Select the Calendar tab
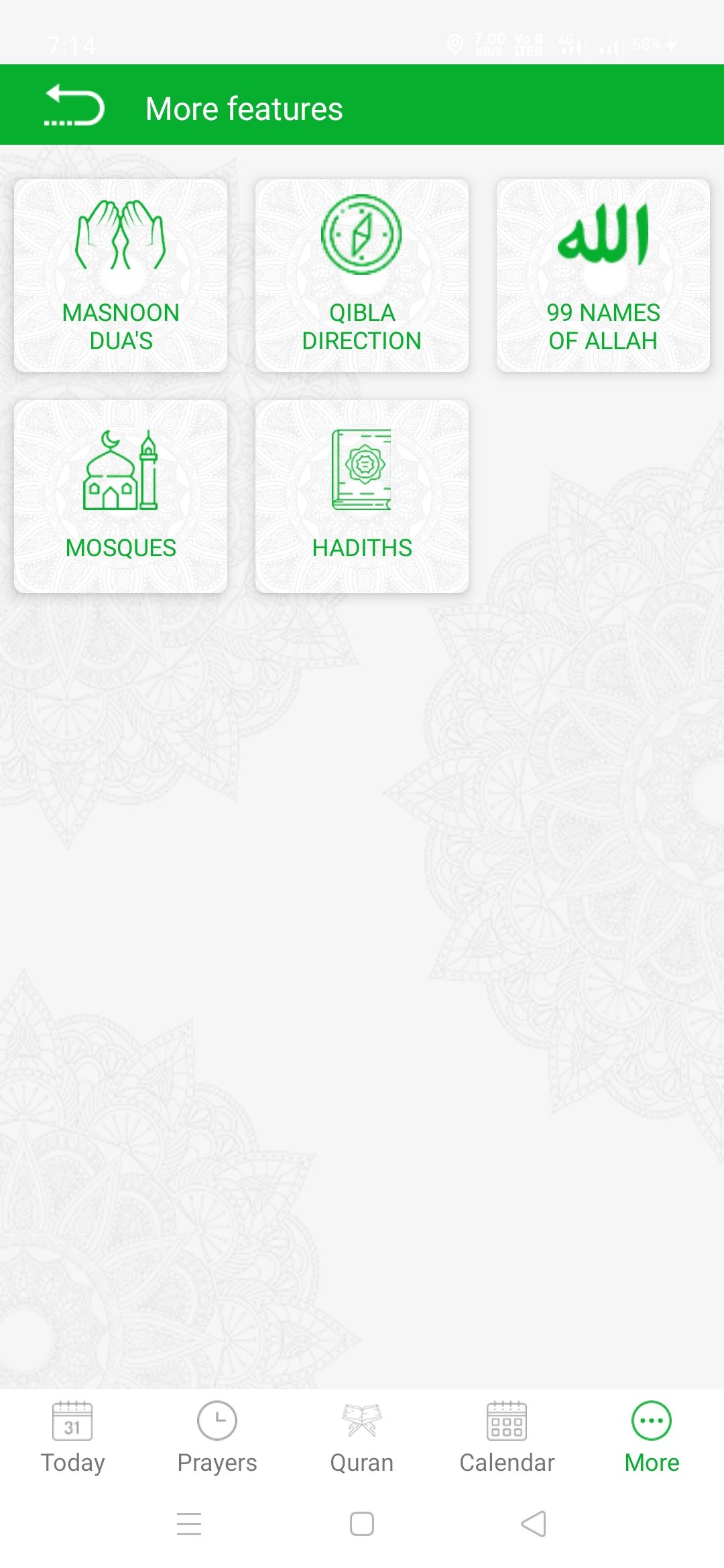724x1568 pixels. [x=507, y=1438]
